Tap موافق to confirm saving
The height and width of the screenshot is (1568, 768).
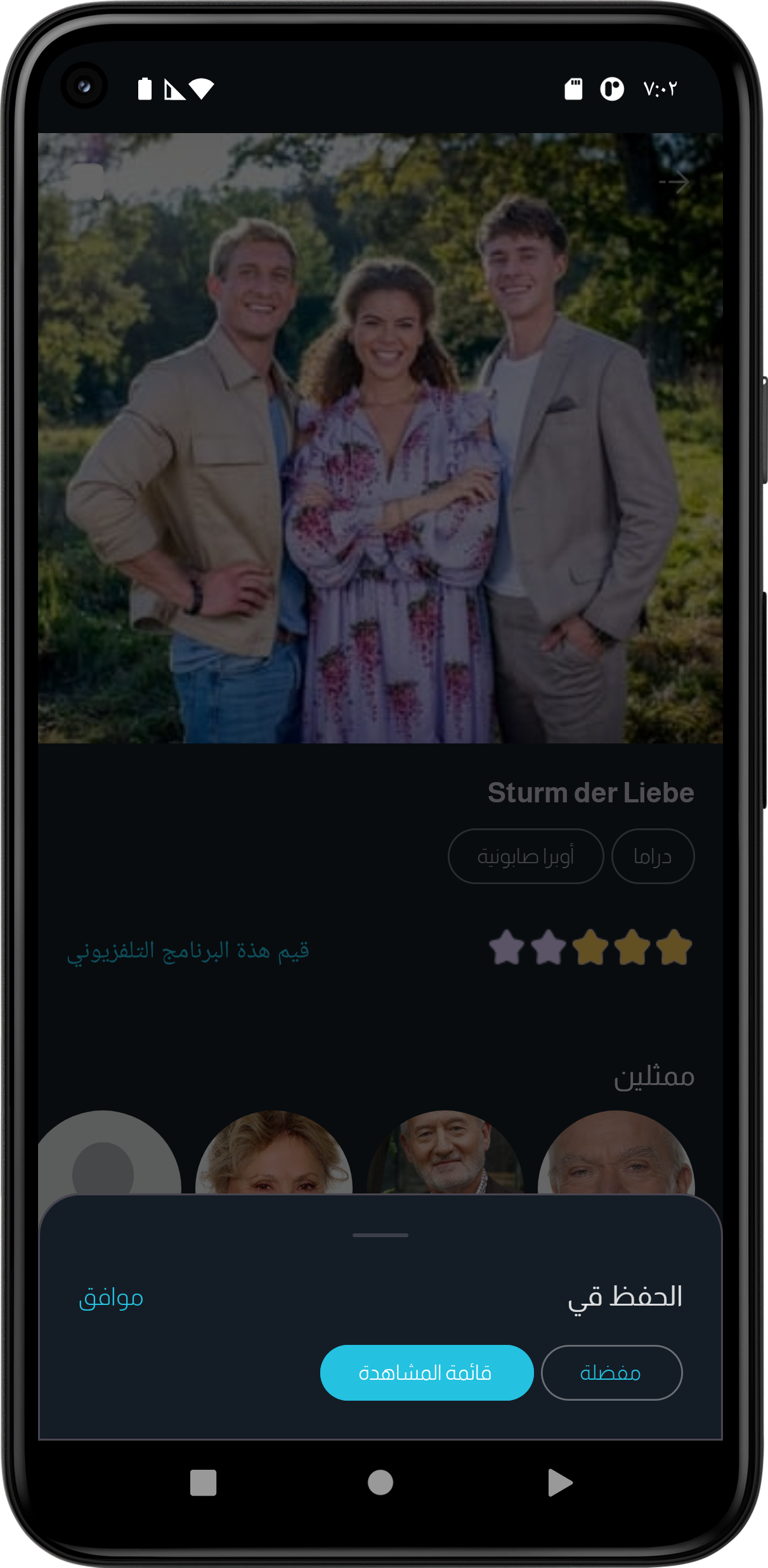[111, 1299]
